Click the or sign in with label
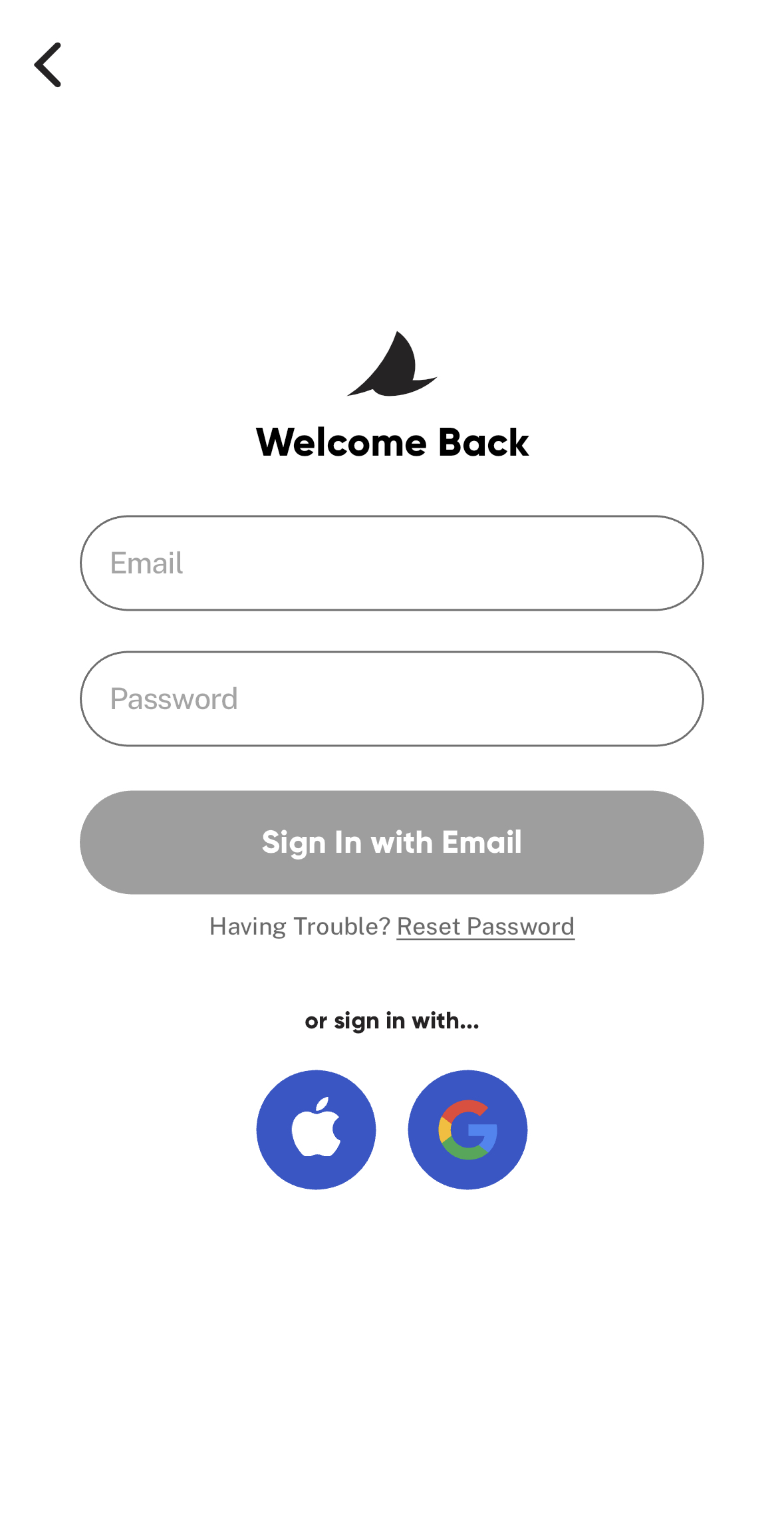 point(392,1020)
